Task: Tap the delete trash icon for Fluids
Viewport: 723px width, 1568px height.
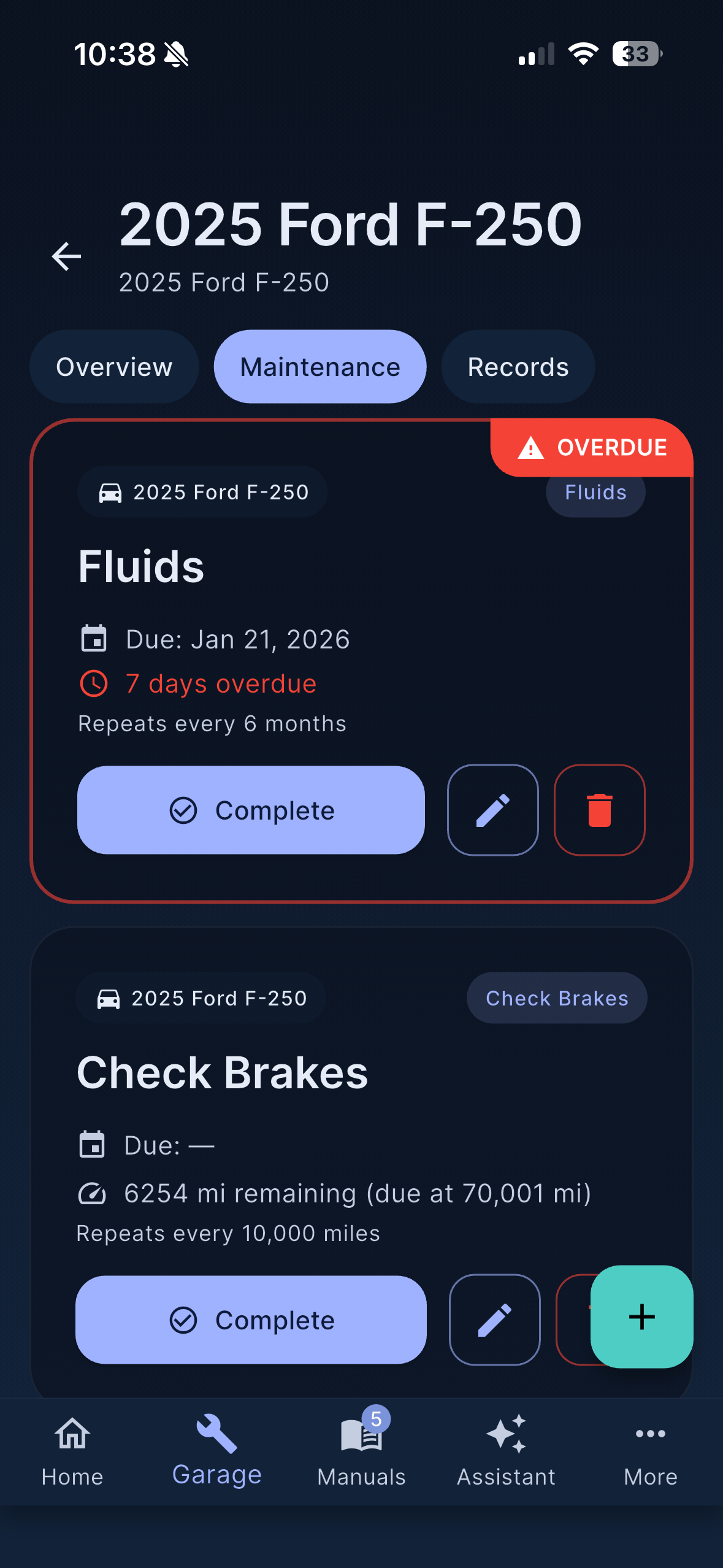Action: coord(599,810)
